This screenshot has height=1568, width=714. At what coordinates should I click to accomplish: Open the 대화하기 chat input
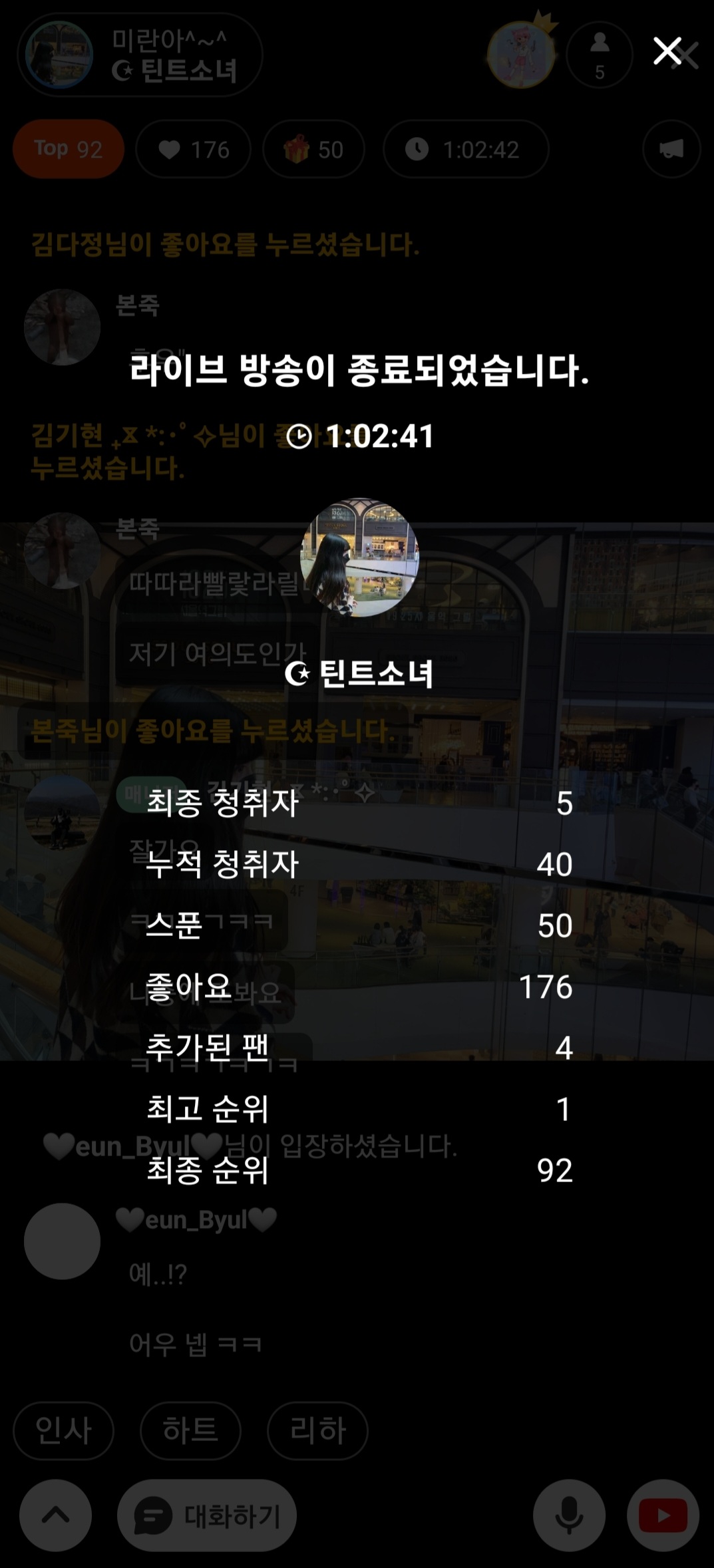[x=207, y=1516]
